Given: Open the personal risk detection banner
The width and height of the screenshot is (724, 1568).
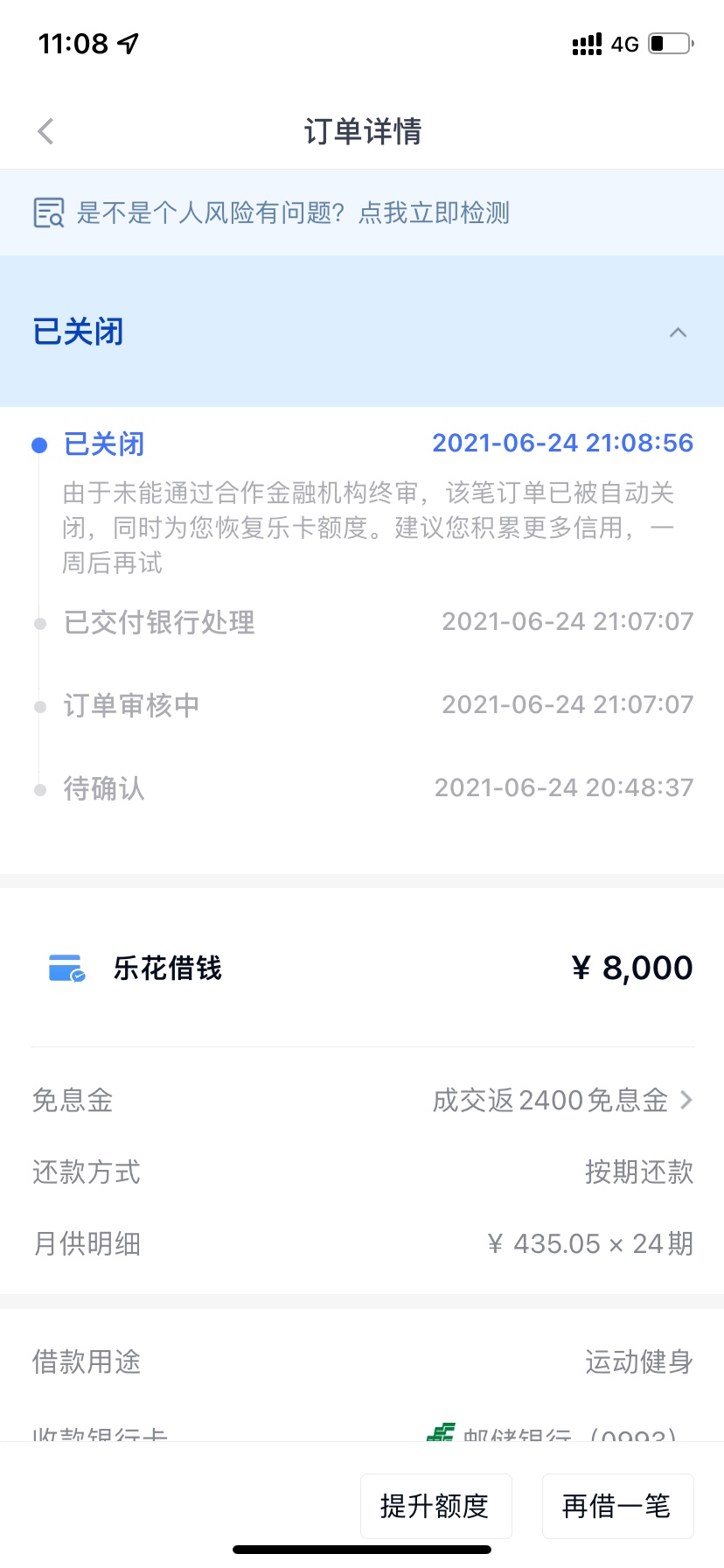Looking at the screenshot, I should tap(362, 213).
